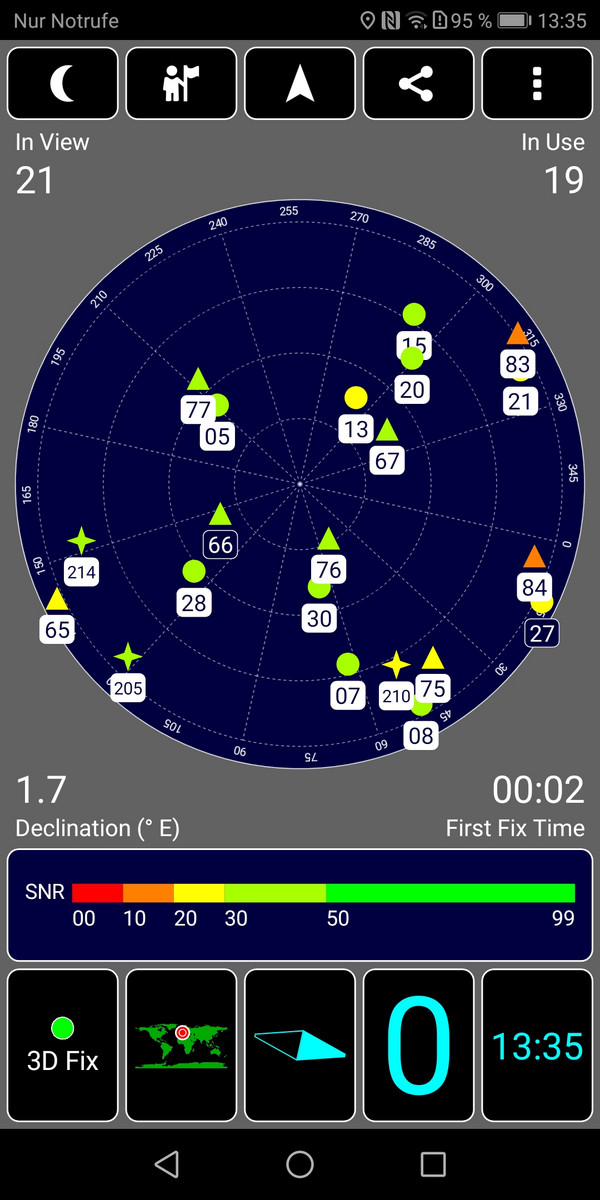Tap the cyan compass pointer tile

coord(300,1045)
